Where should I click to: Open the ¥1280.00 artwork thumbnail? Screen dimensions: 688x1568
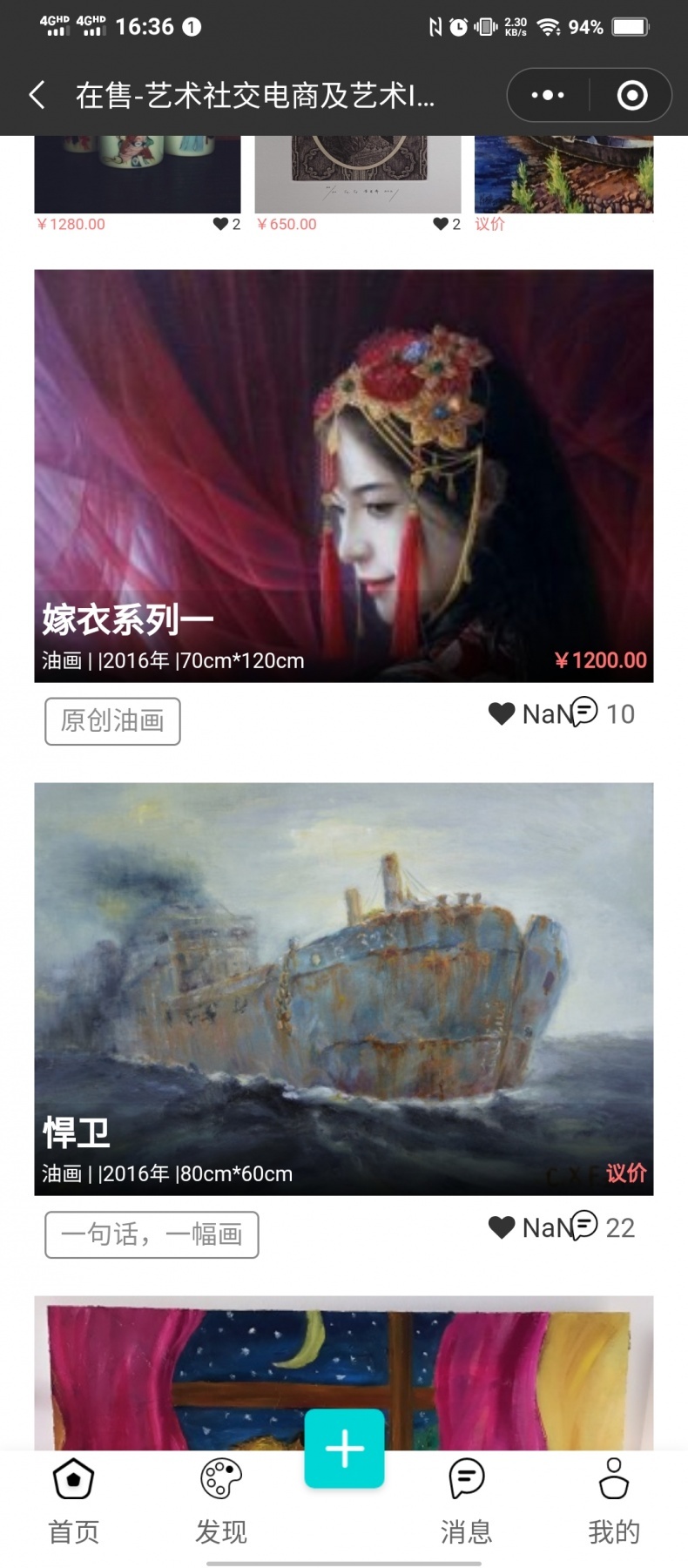click(x=138, y=174)
